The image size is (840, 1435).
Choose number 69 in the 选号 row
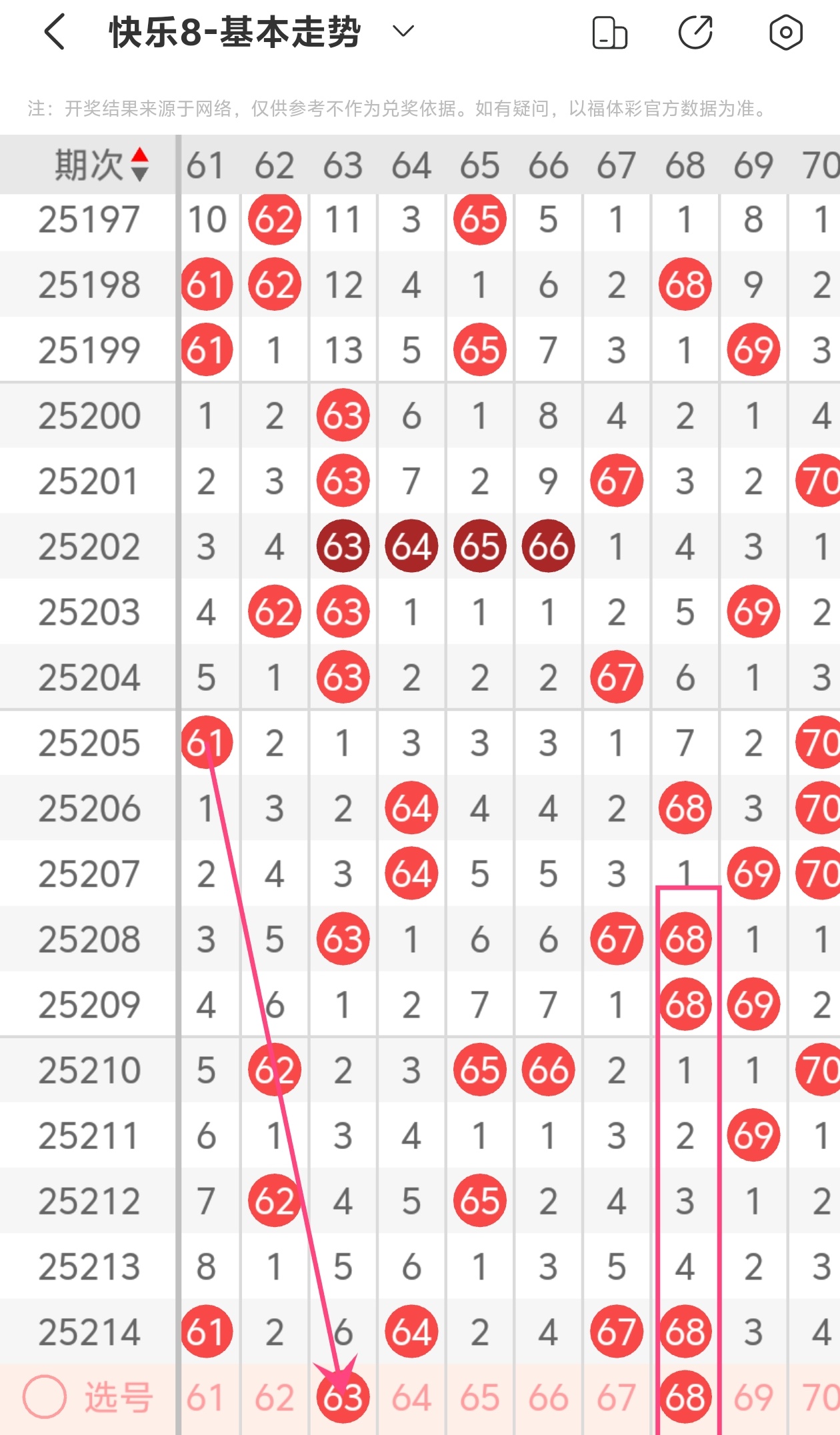(x=753, y=1397)
